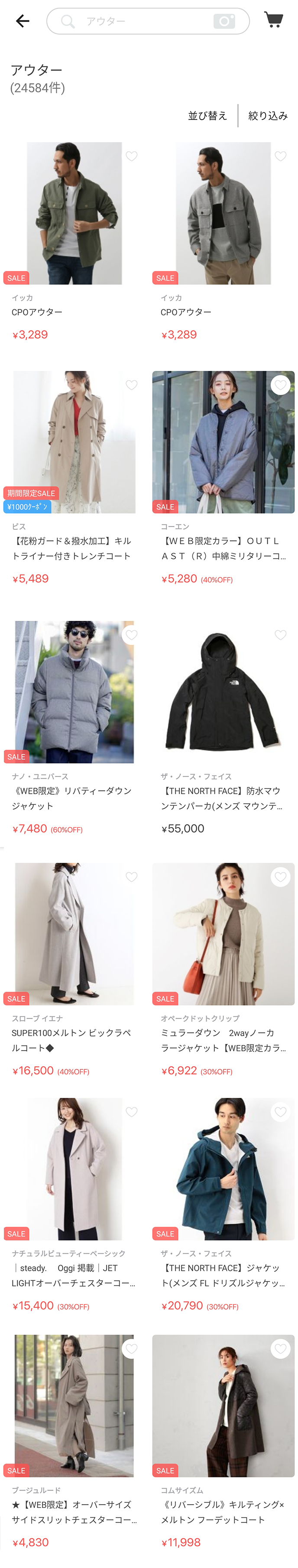
Task: Open 絞り込み filter options
Action: [x=268, y=116]
